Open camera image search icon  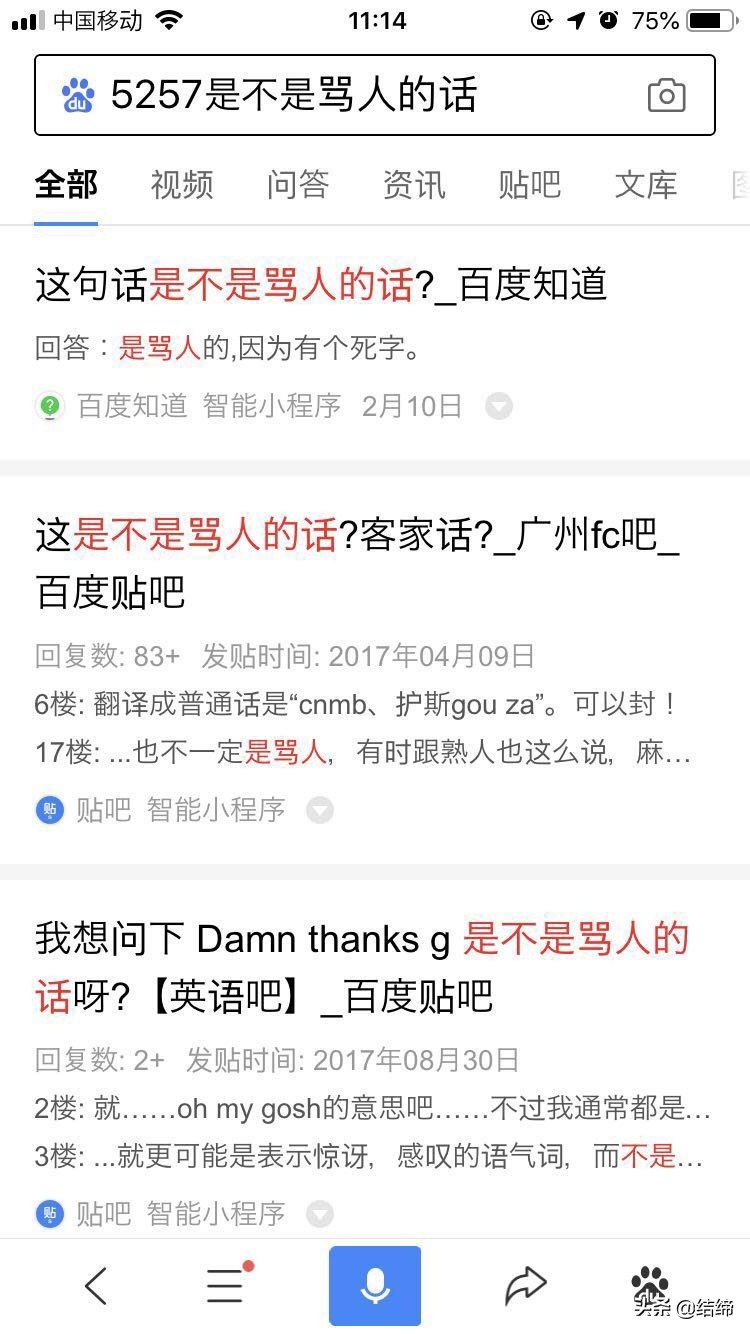[666, 96]
